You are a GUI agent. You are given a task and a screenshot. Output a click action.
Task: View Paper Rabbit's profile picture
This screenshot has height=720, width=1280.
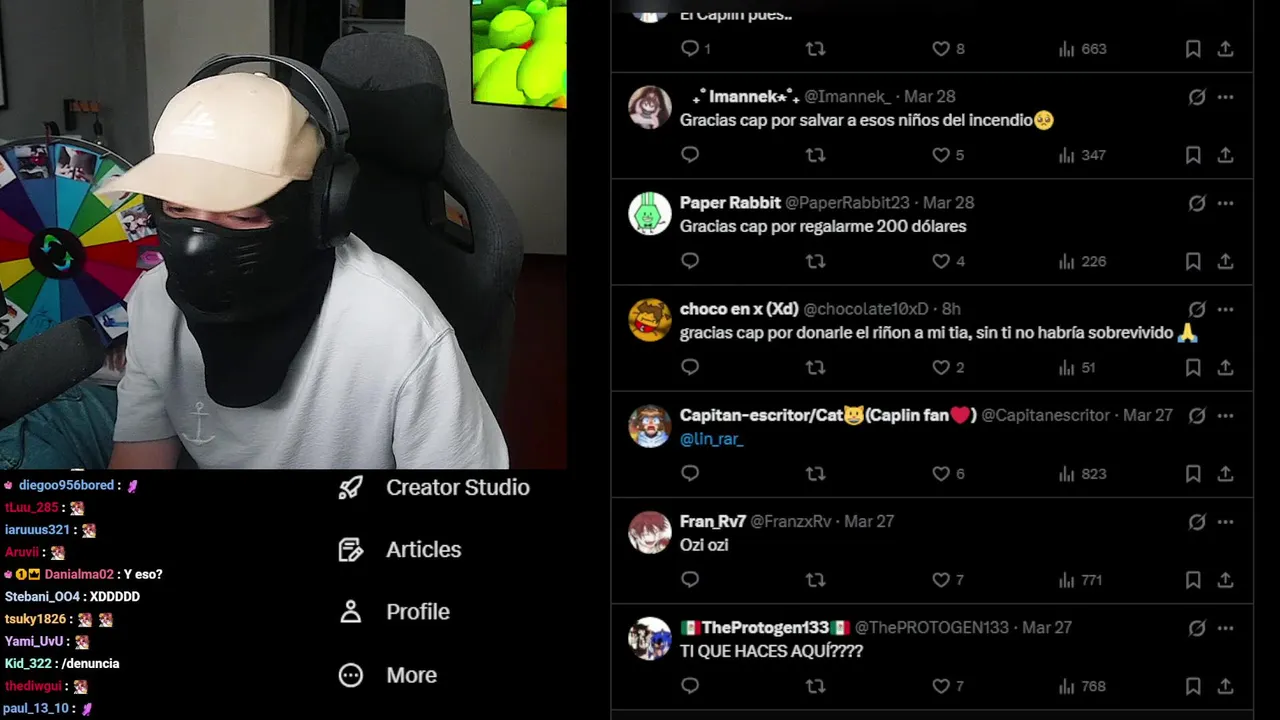[650, 213]
